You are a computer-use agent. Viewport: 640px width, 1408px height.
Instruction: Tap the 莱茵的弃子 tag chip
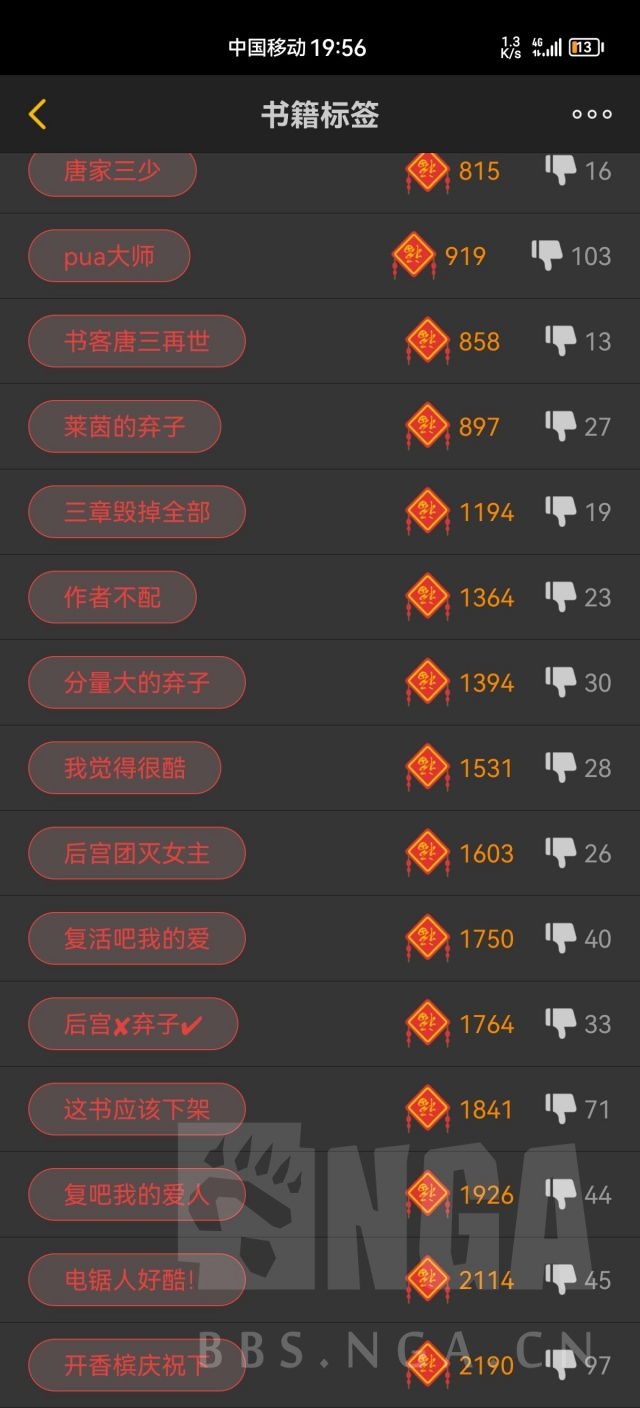125,427
